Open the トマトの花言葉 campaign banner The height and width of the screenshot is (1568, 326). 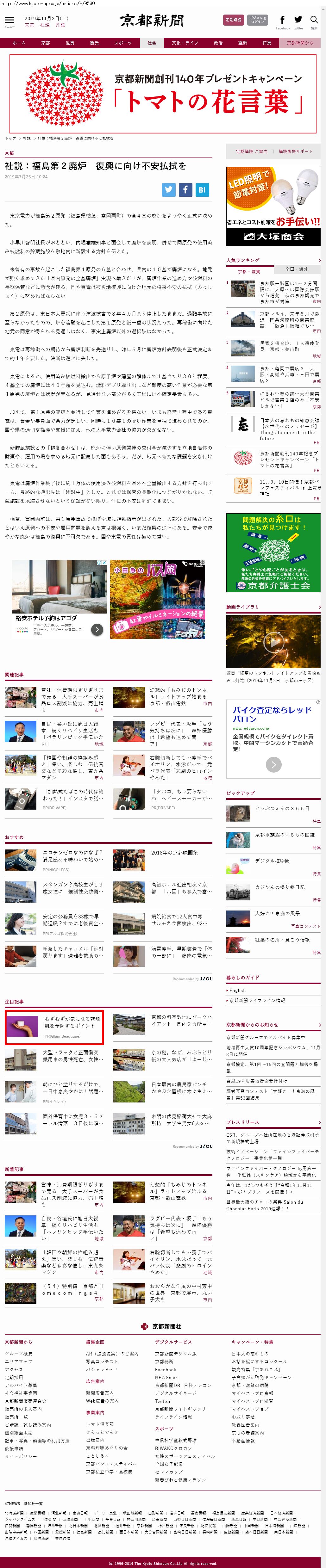pyautogui.click(x=163, y=93)
